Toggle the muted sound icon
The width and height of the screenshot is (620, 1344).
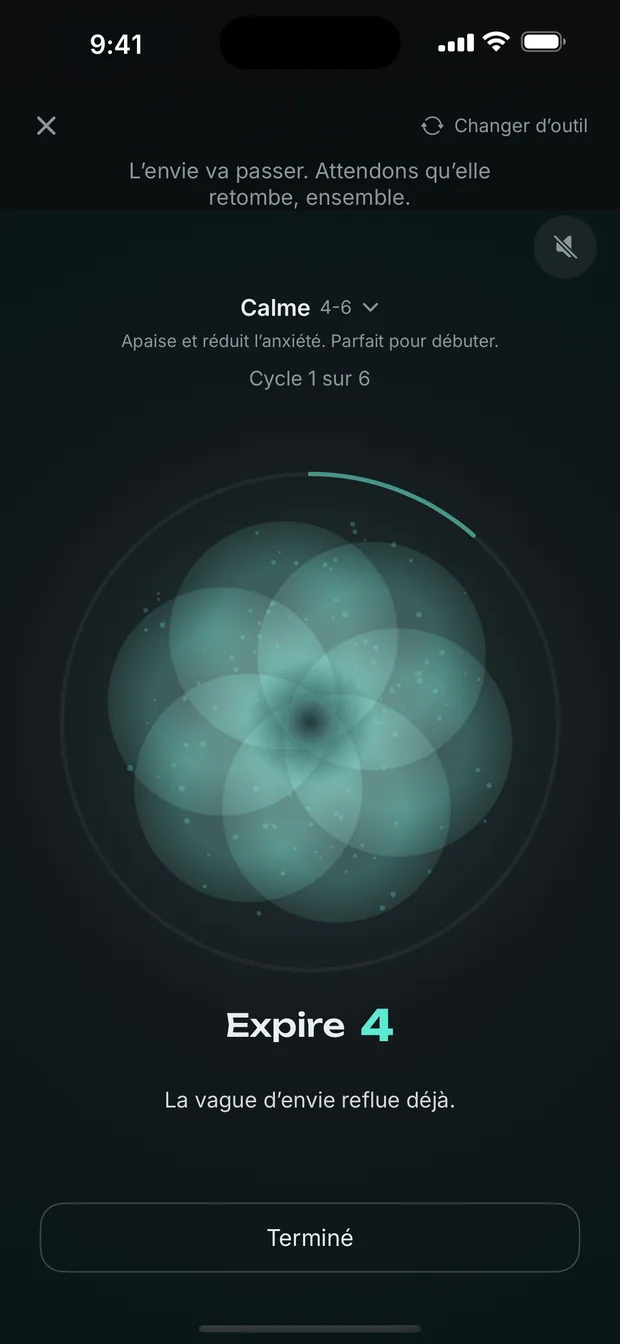click(565, 246)
